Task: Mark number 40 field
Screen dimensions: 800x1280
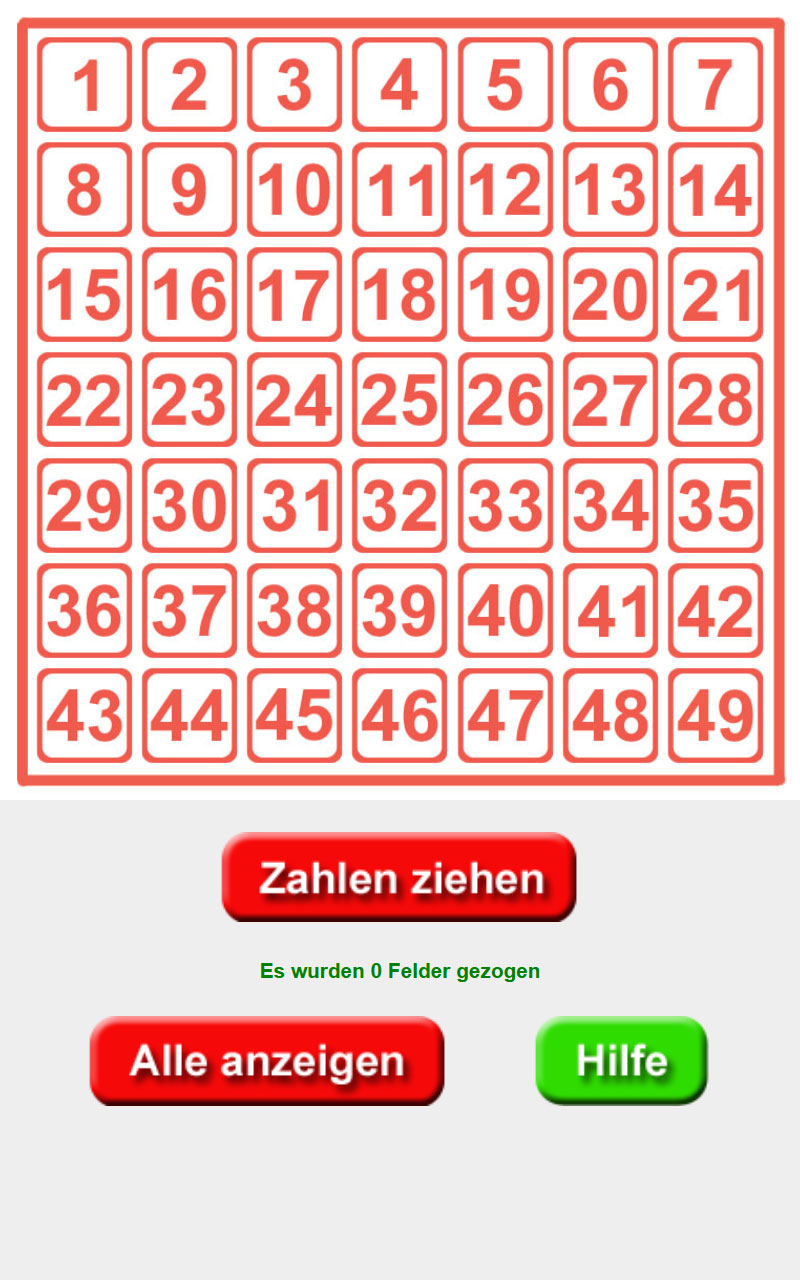Action: 505,611
